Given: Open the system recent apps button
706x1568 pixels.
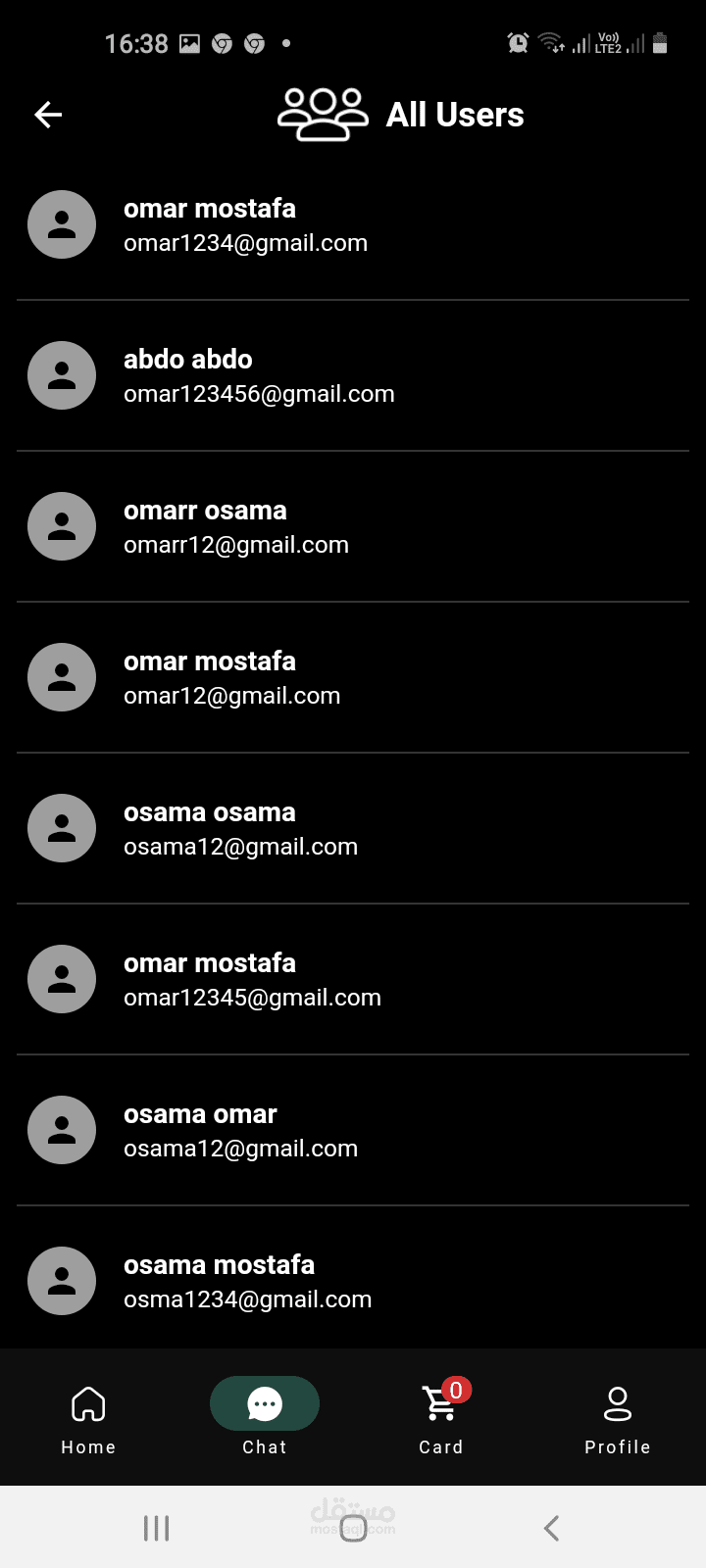Looking at the screenshot, I should [x=157, y=1528].
